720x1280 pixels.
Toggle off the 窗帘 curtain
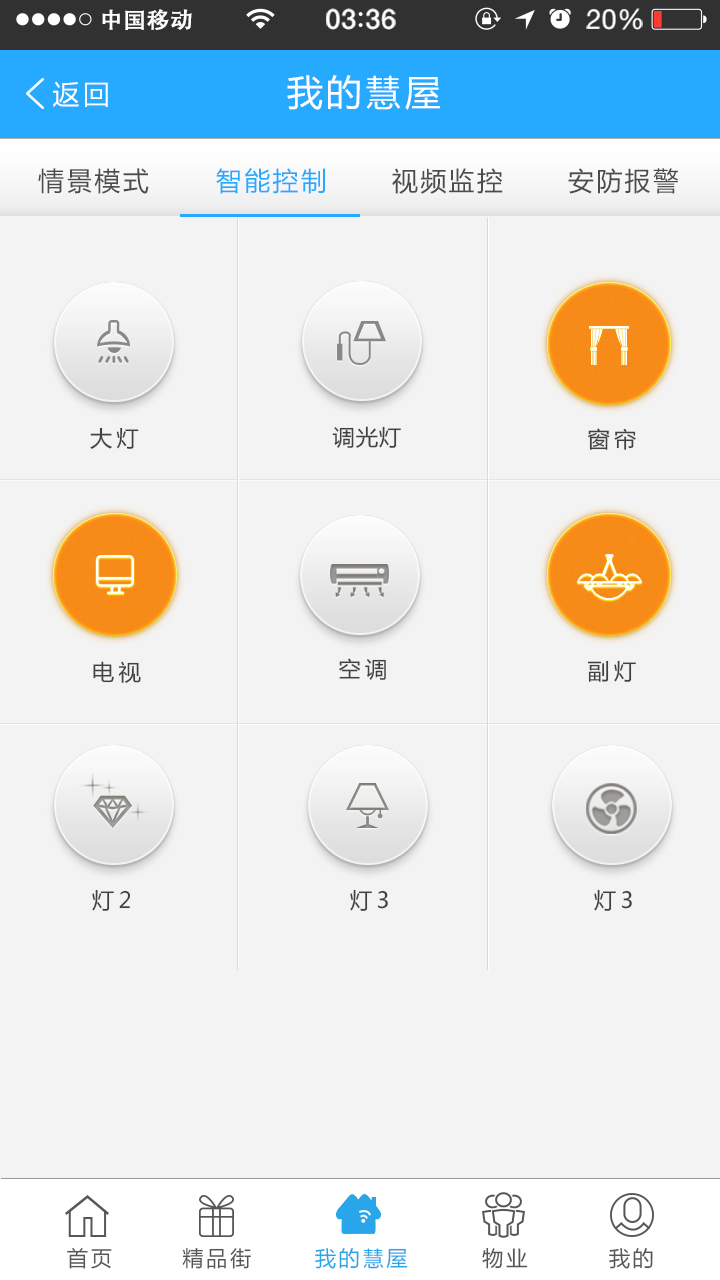609,342
